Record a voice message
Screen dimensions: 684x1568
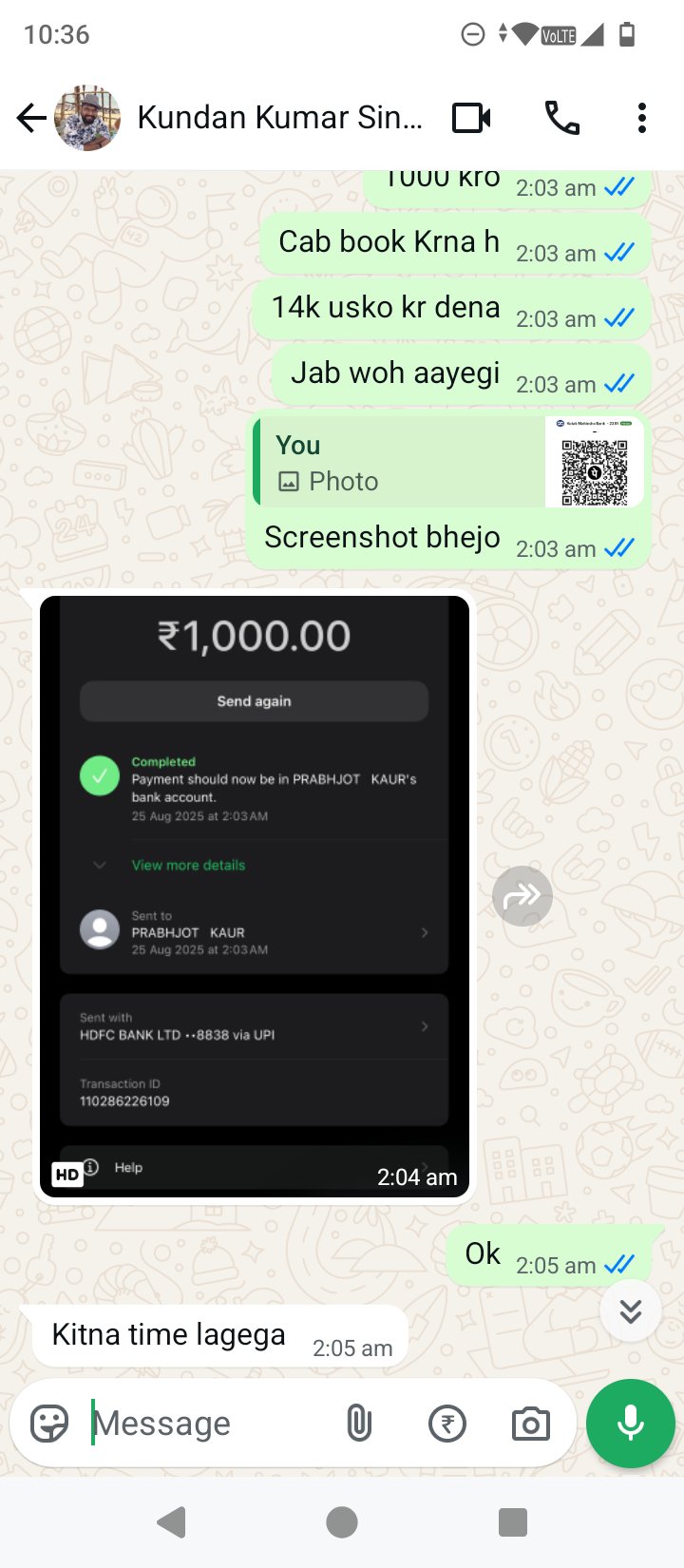[x=631, y=1424]
